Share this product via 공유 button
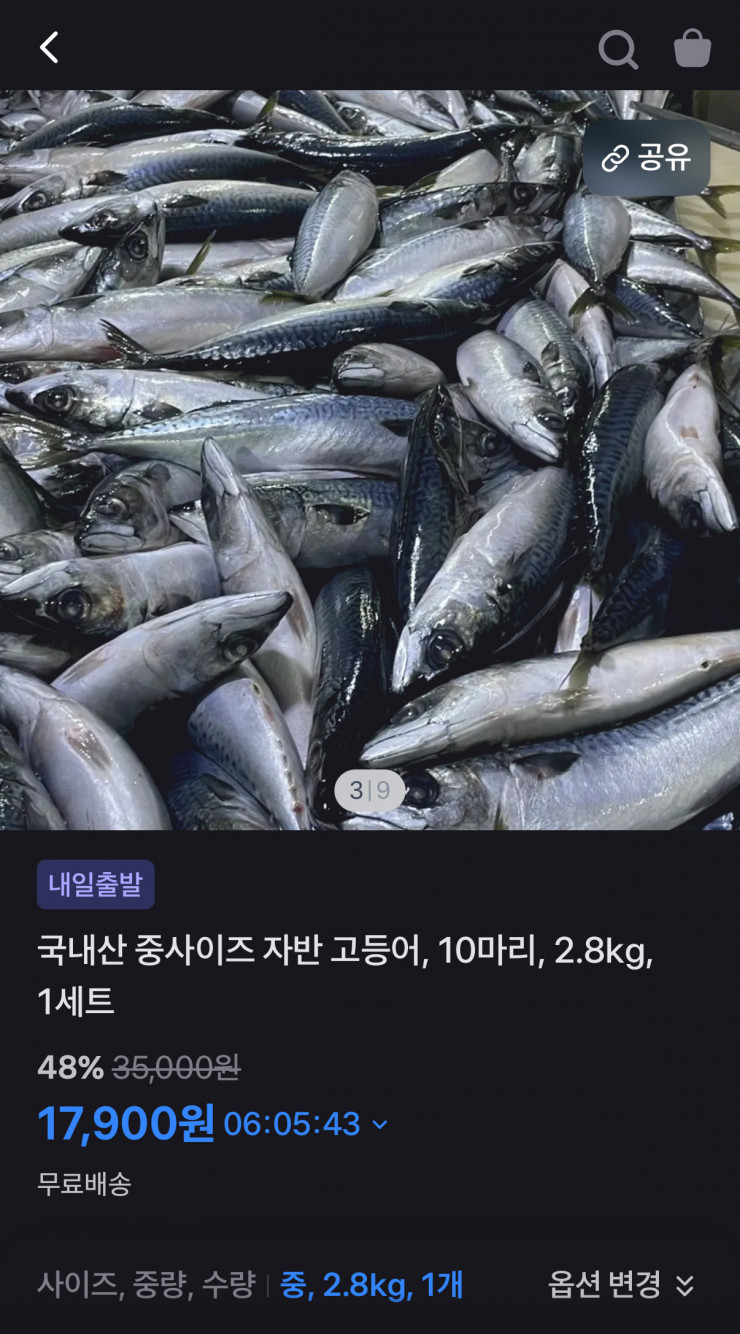This screenshot has height=1334, width=740. click(x=647, y=158)
